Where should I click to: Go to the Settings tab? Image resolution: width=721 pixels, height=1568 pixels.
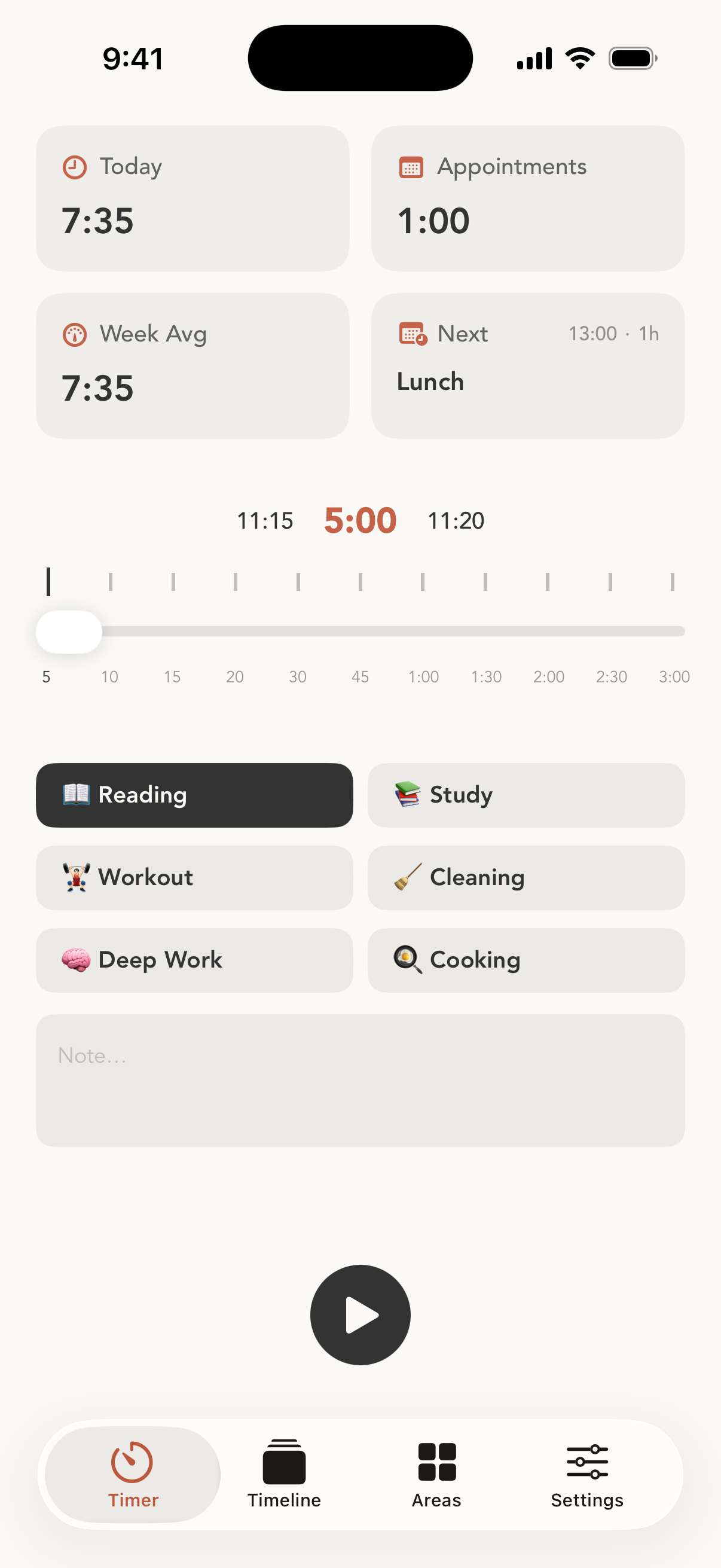tap(586, 1474)
